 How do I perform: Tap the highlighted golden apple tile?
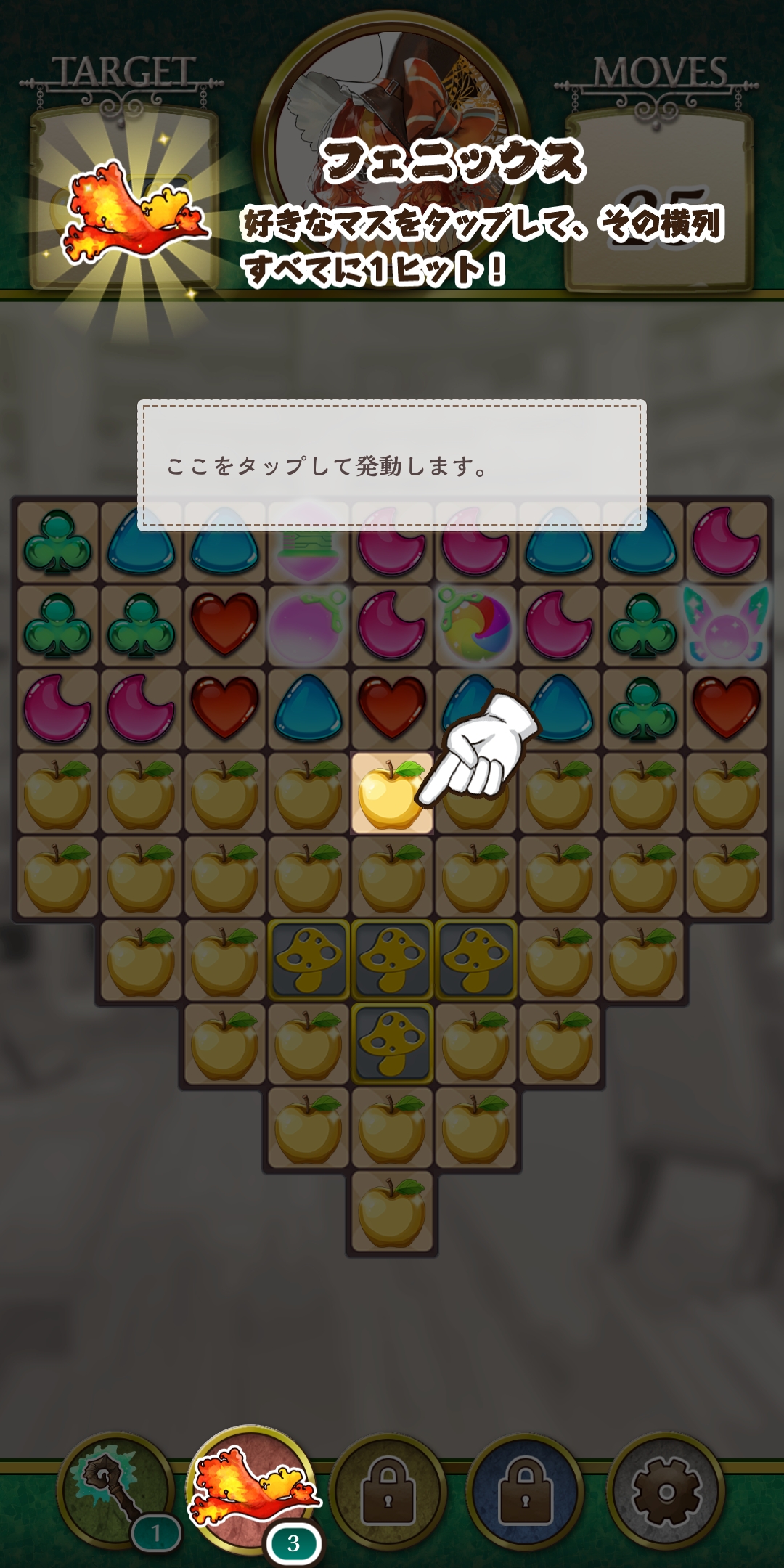point(392,793)
